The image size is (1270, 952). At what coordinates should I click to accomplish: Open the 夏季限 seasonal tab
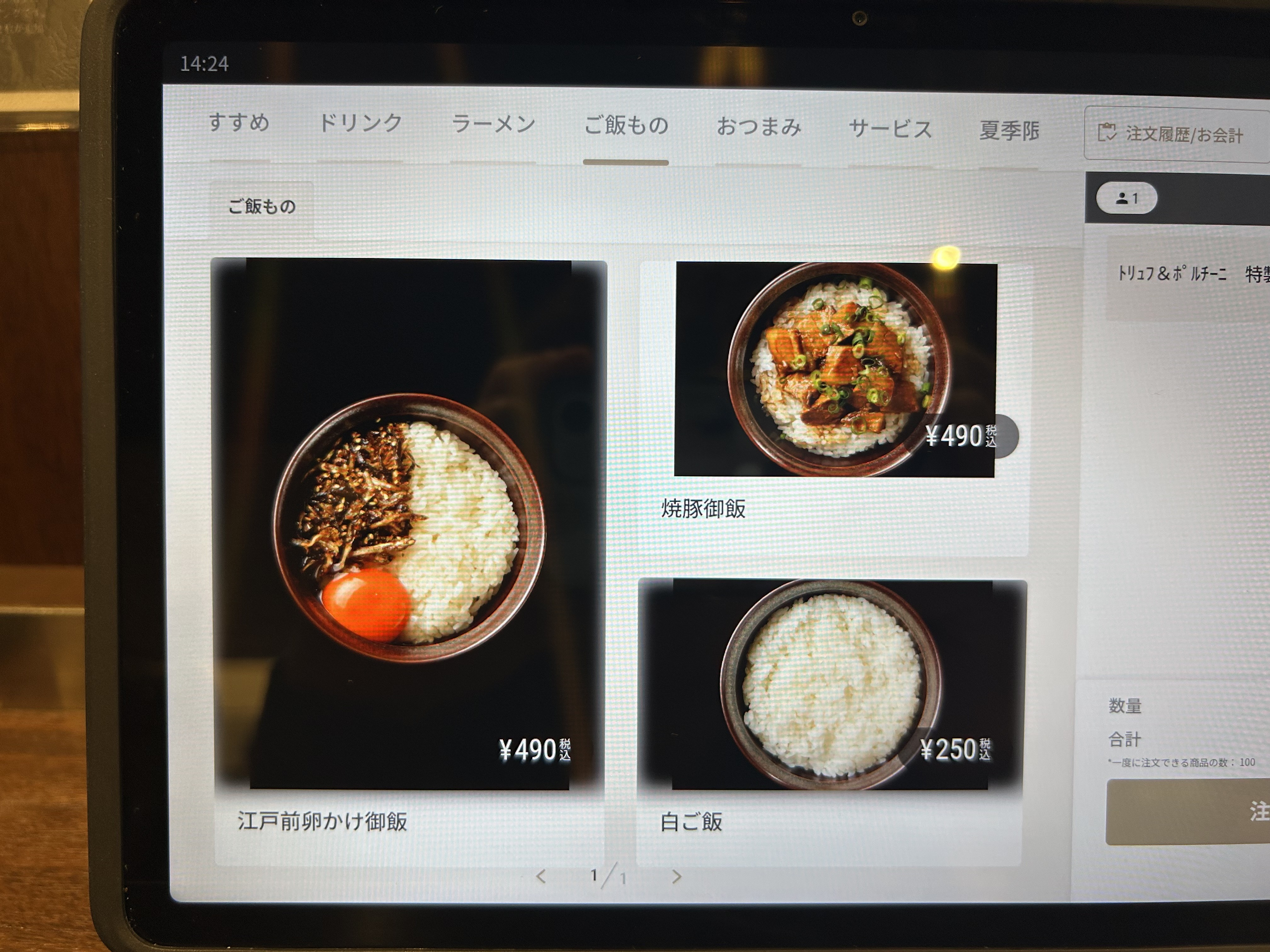1009,131
